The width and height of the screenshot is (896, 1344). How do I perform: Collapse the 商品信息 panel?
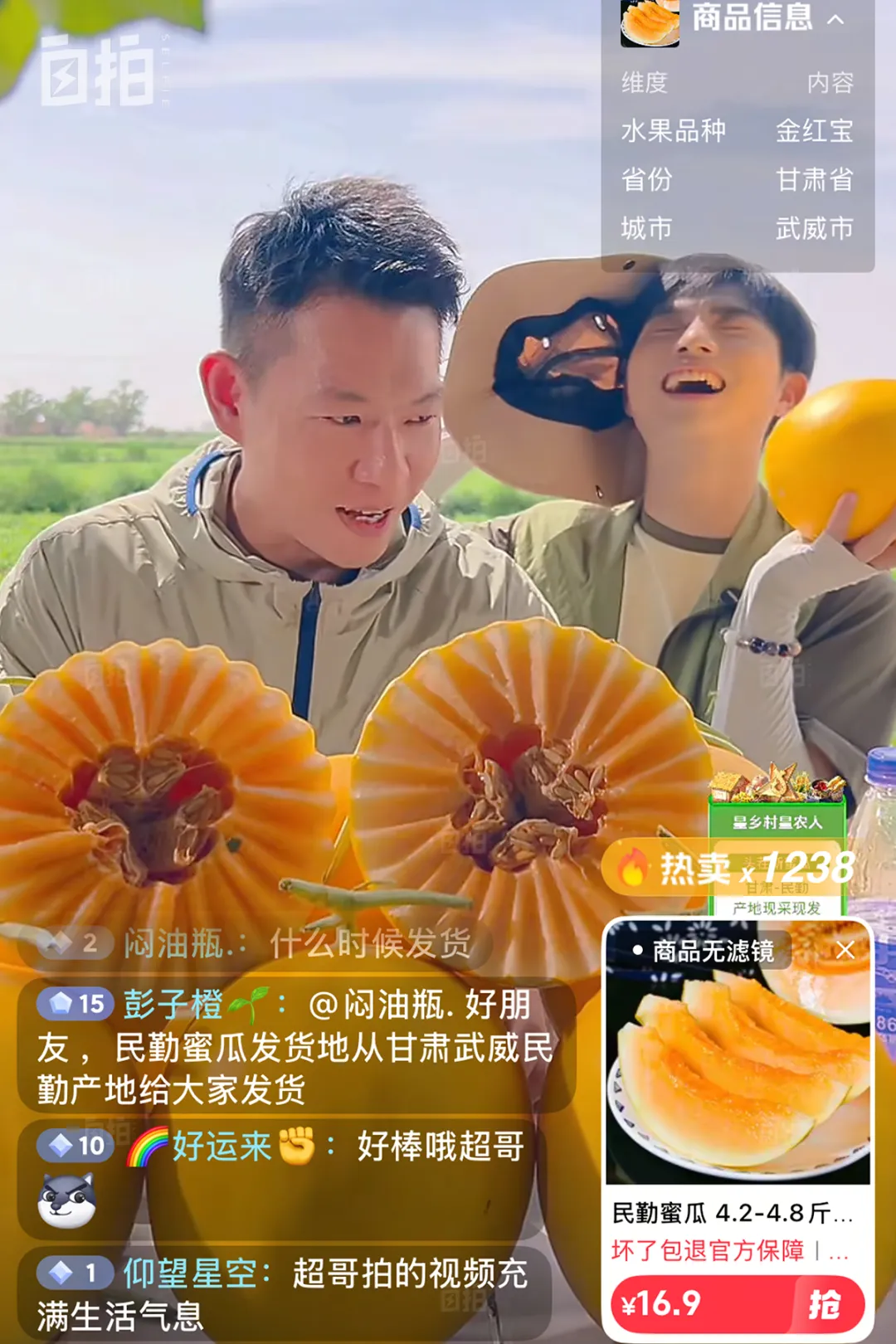[x=835, y=19]
